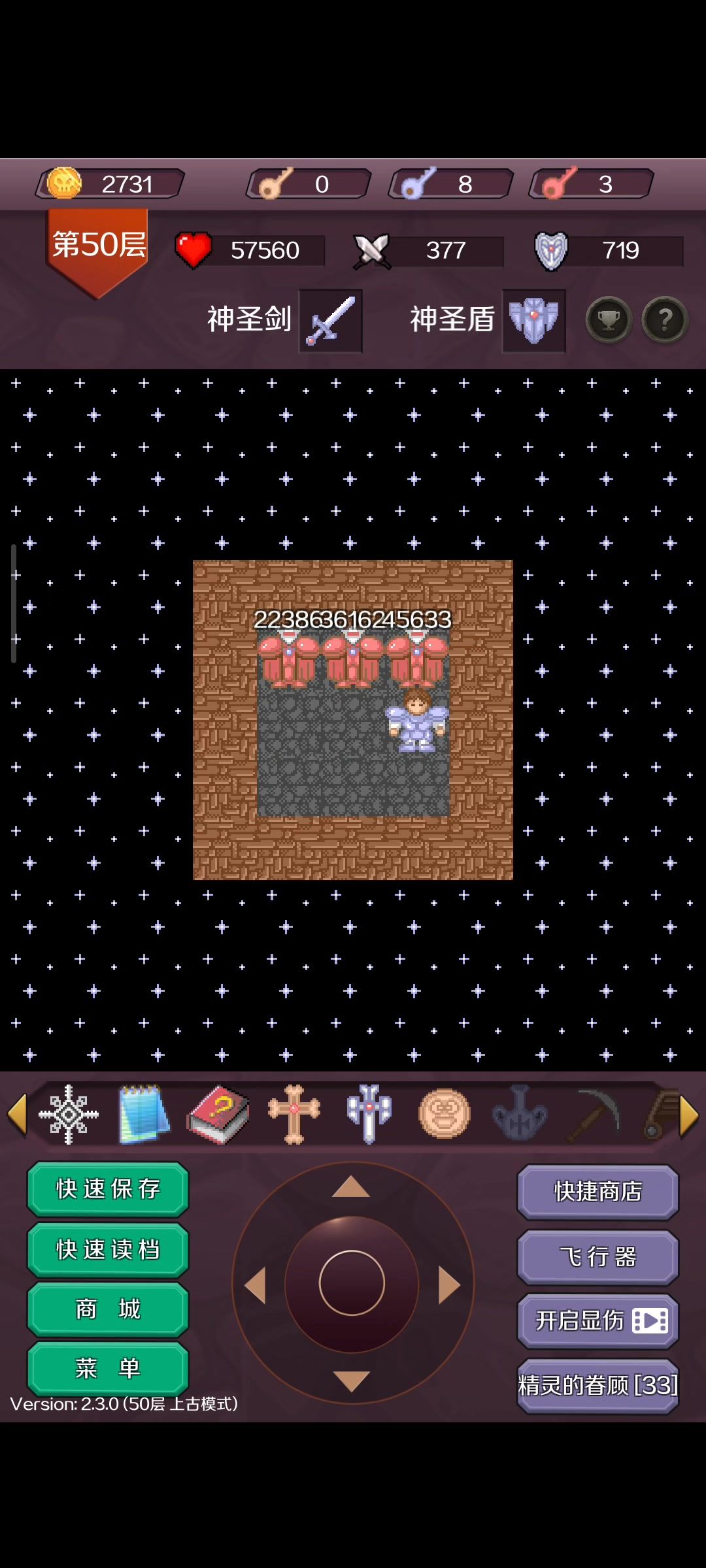
Task: Load the quick save with 快速读档
Action: tap(108, 1249)
